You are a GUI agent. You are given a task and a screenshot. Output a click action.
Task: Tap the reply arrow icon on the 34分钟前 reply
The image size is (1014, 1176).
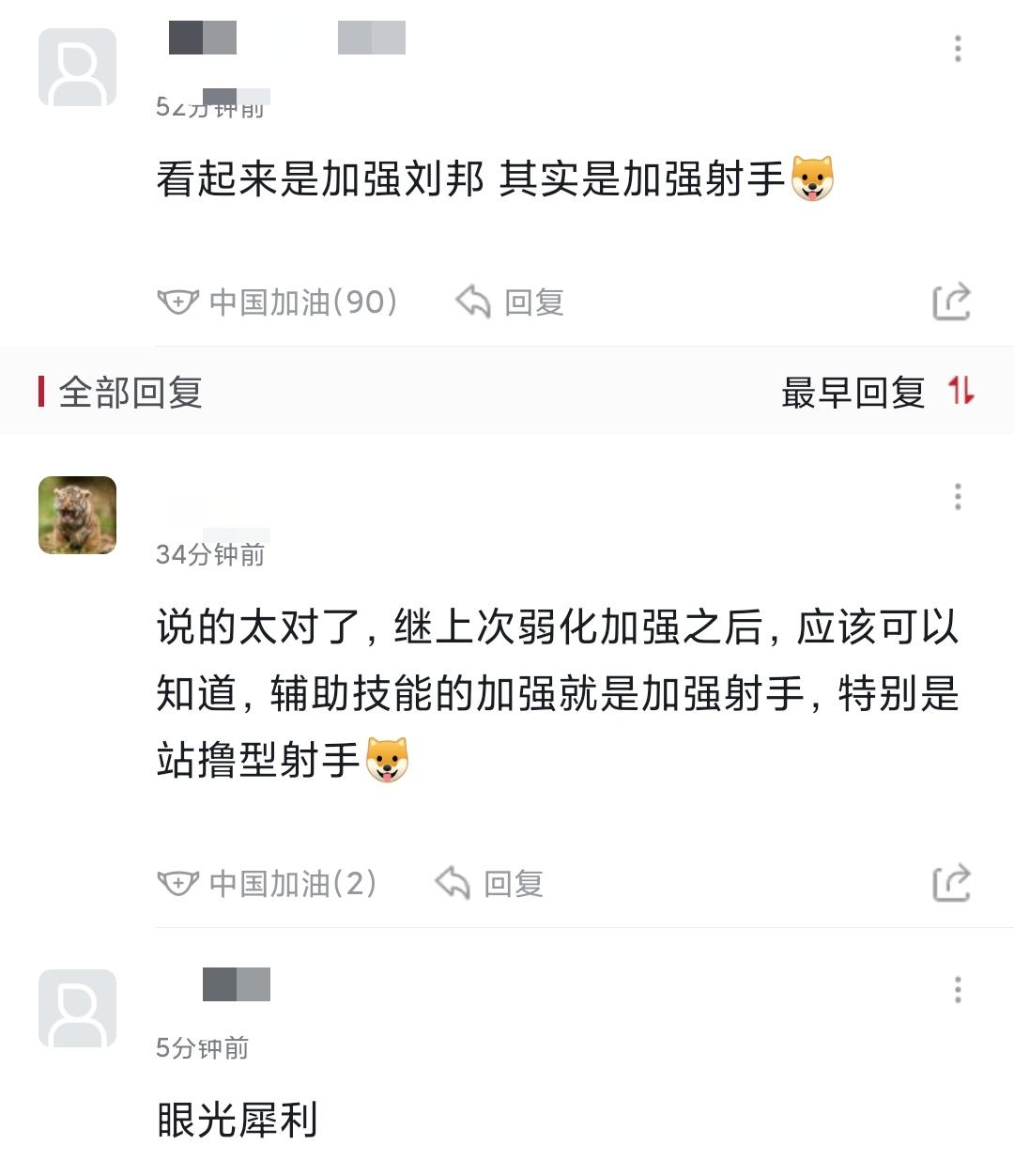tap(452, 882)
